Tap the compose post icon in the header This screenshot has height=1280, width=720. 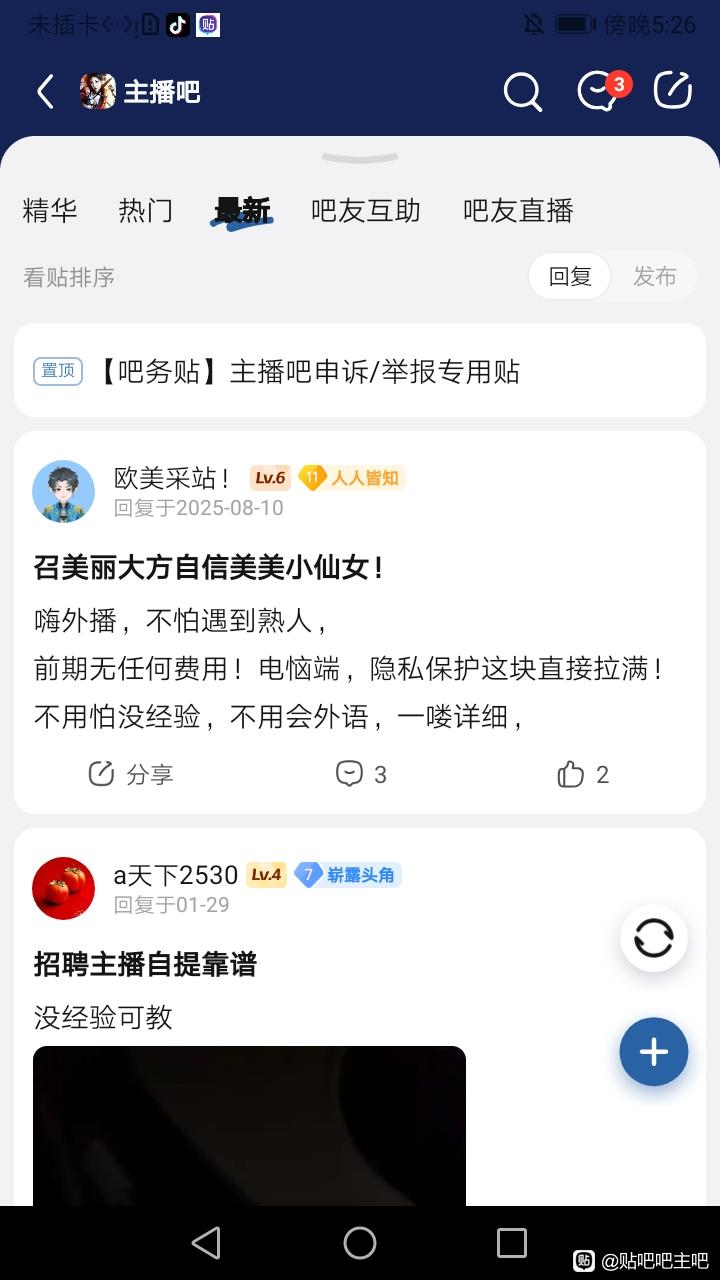pos(673,91)
